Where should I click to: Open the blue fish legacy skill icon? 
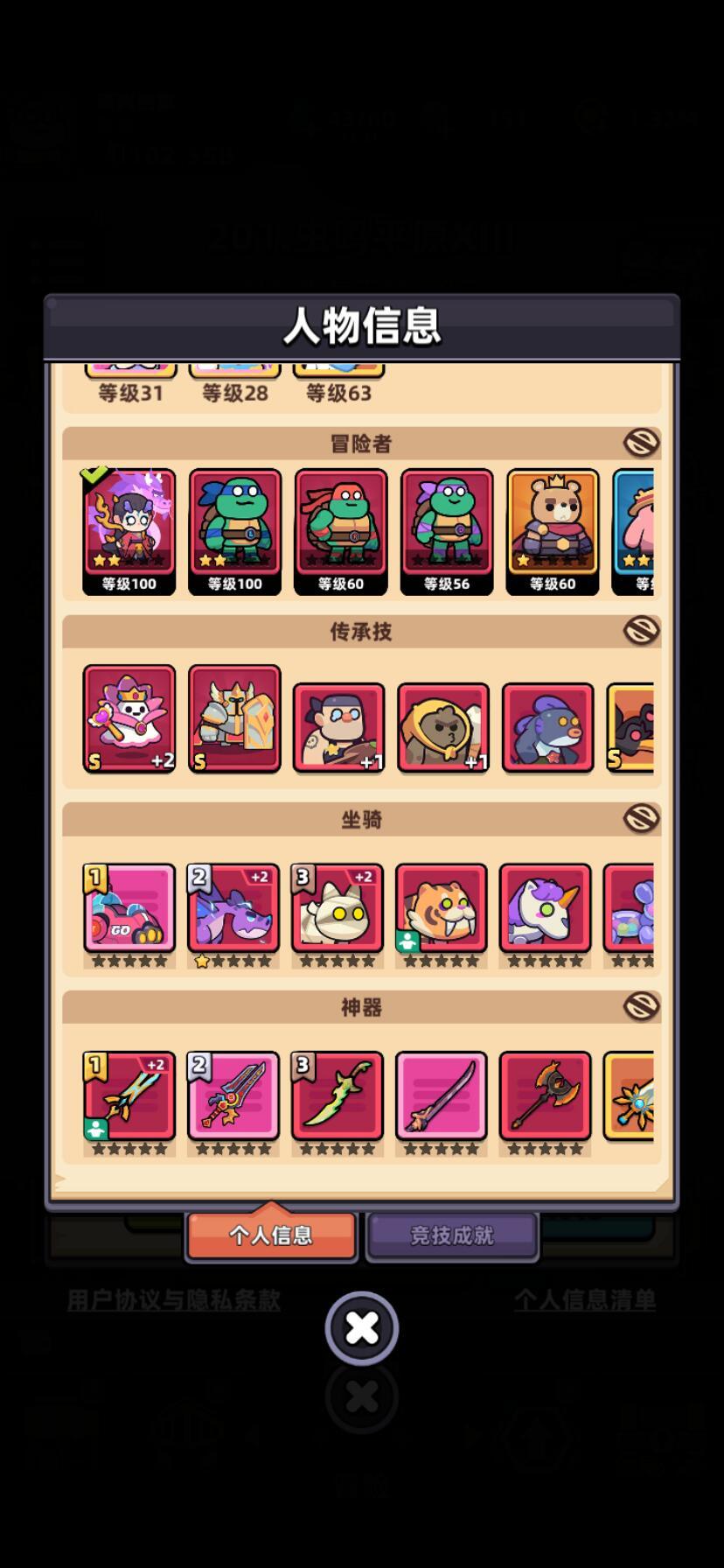click(545, 726)
